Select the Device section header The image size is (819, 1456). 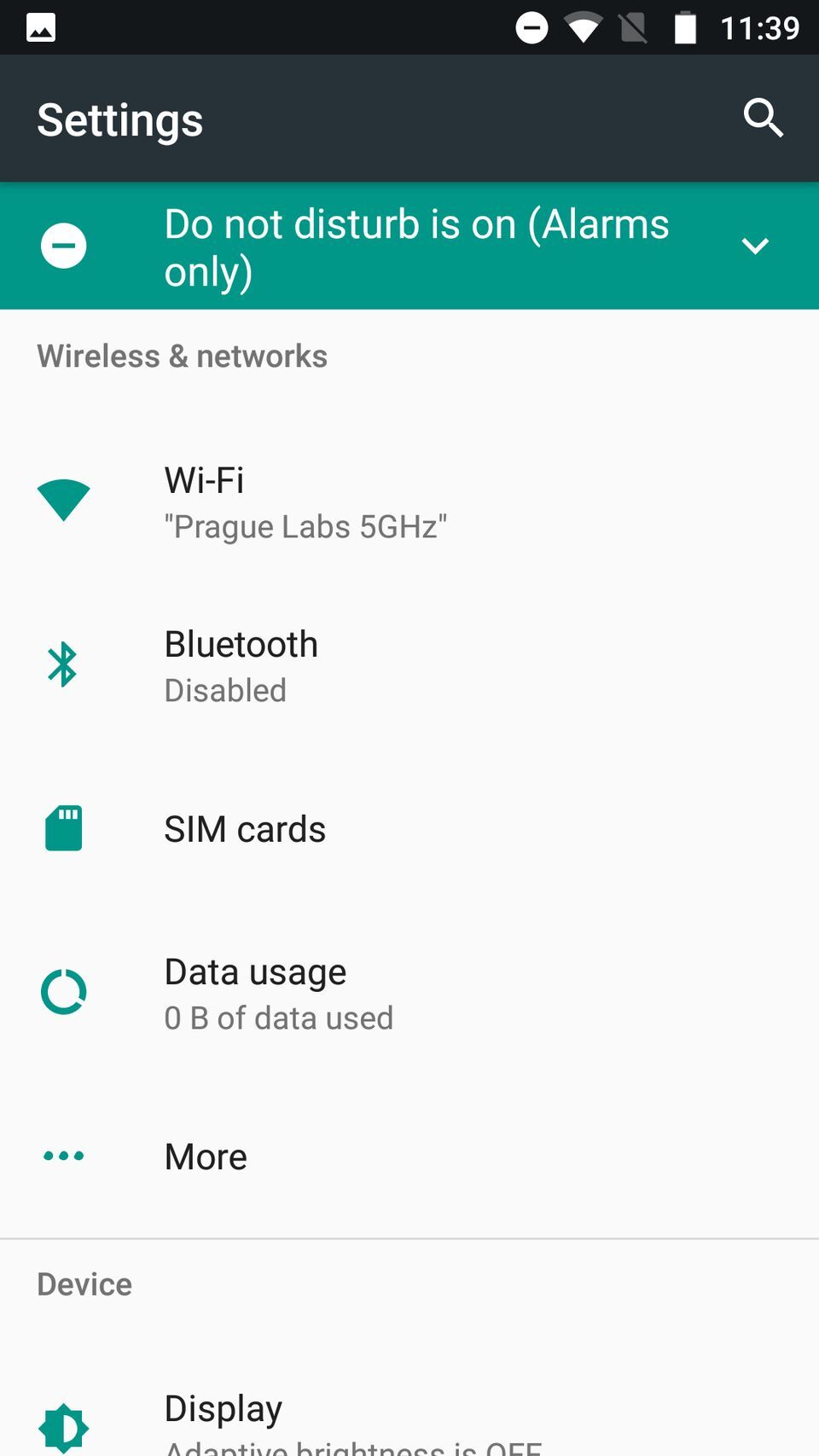pos(84,1283)
